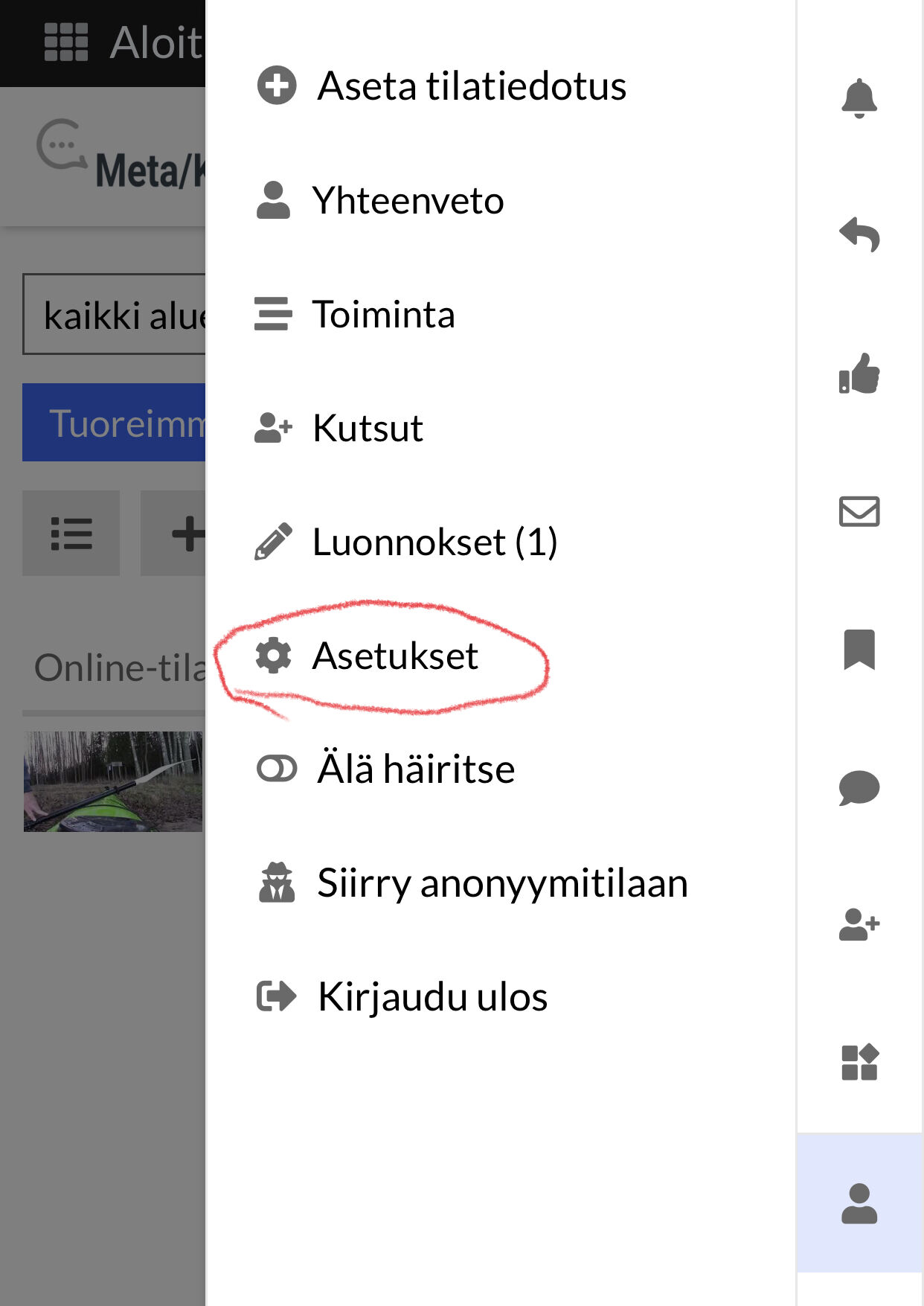
Task: Open the messages envelope tab
Action: pos(859,511)
